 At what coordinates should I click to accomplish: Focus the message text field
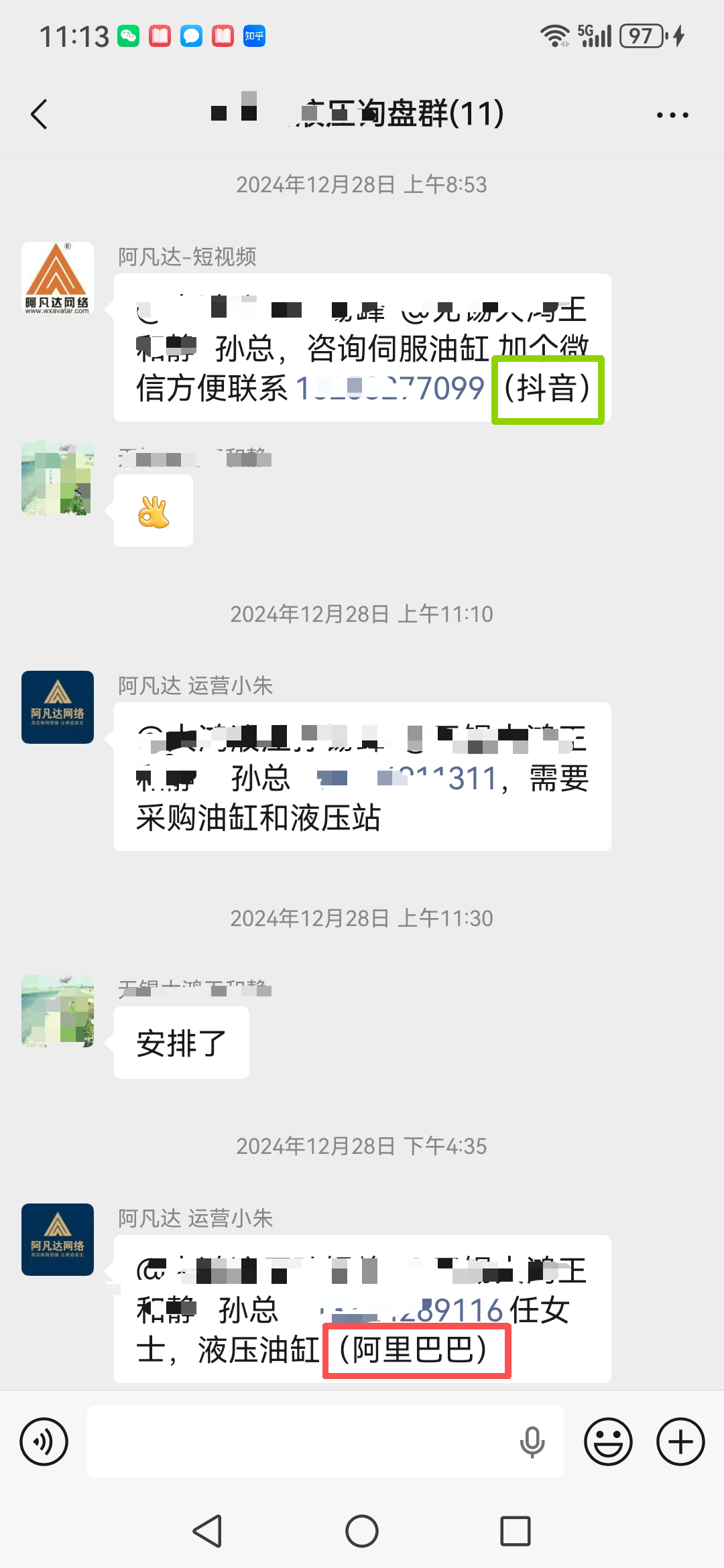[302, 1441]
